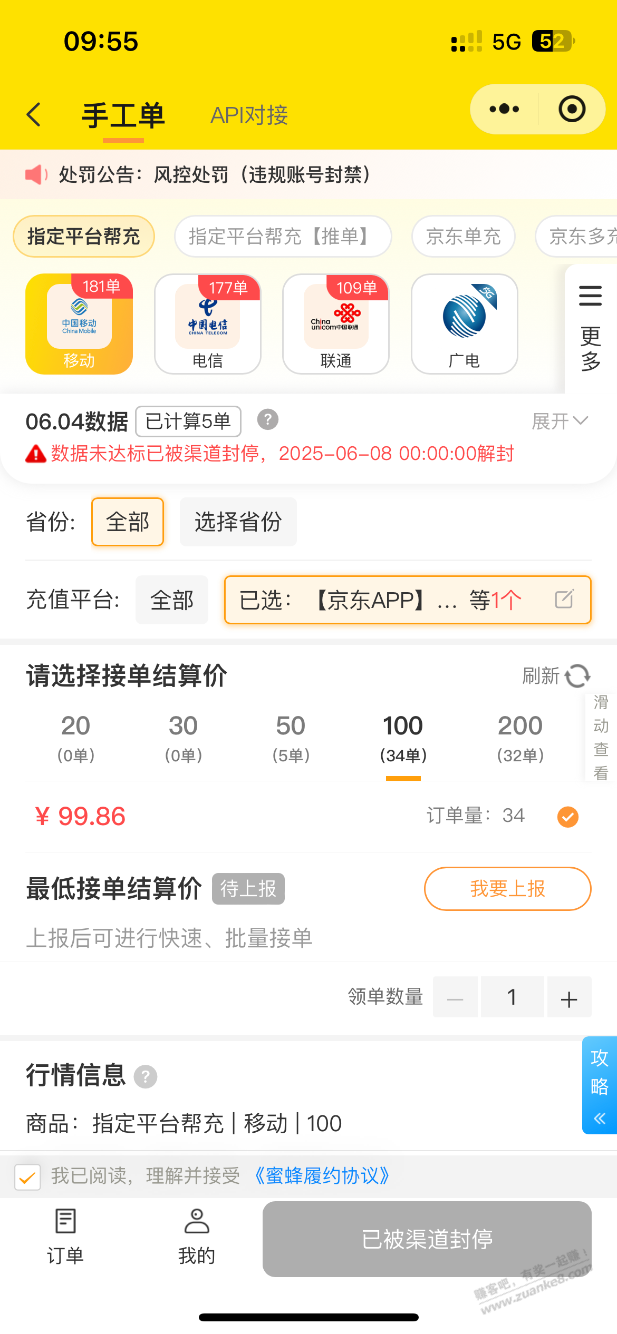Open the mini-program three-dot menu
The width and height of the screenshot is (617, 1334).
[x=503, y=109]
